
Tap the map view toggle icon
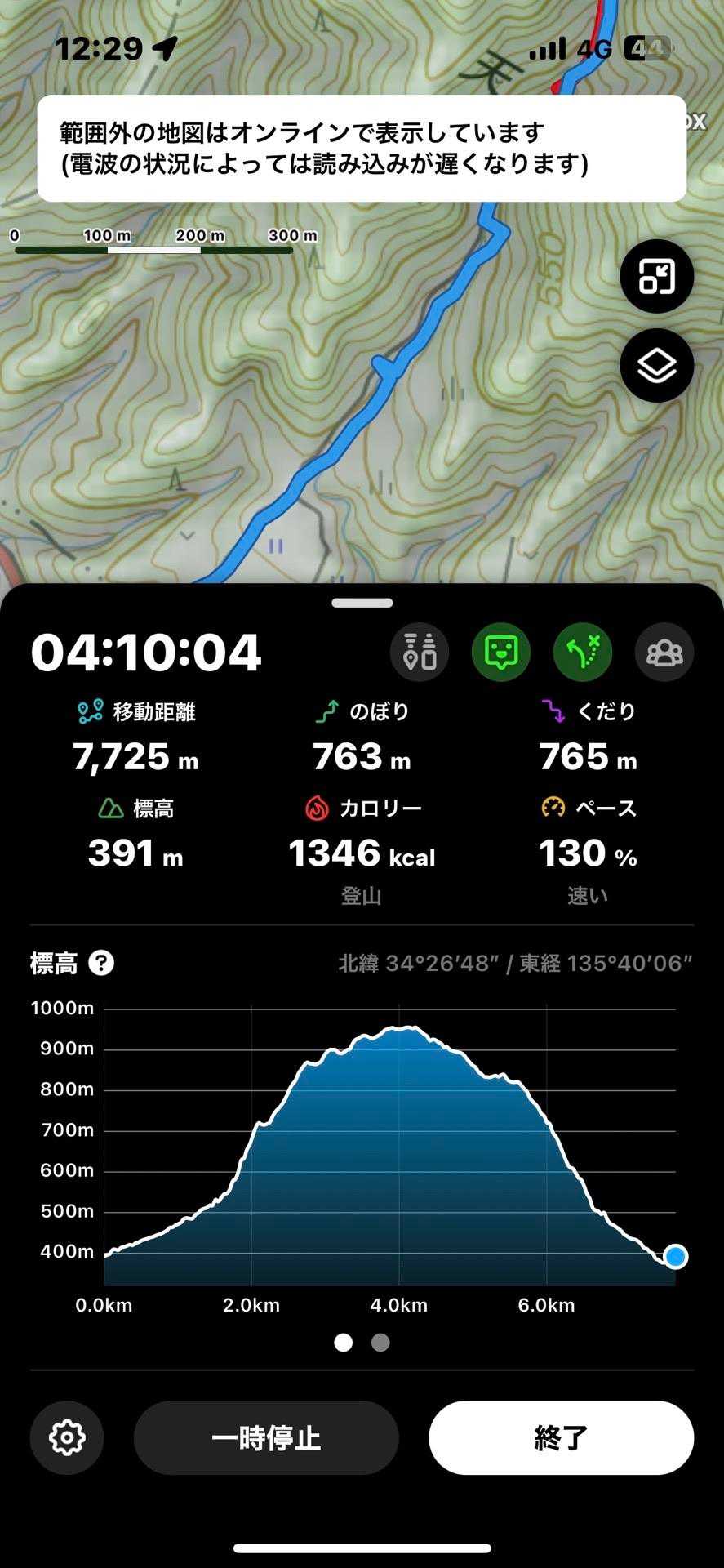[656, 277]
